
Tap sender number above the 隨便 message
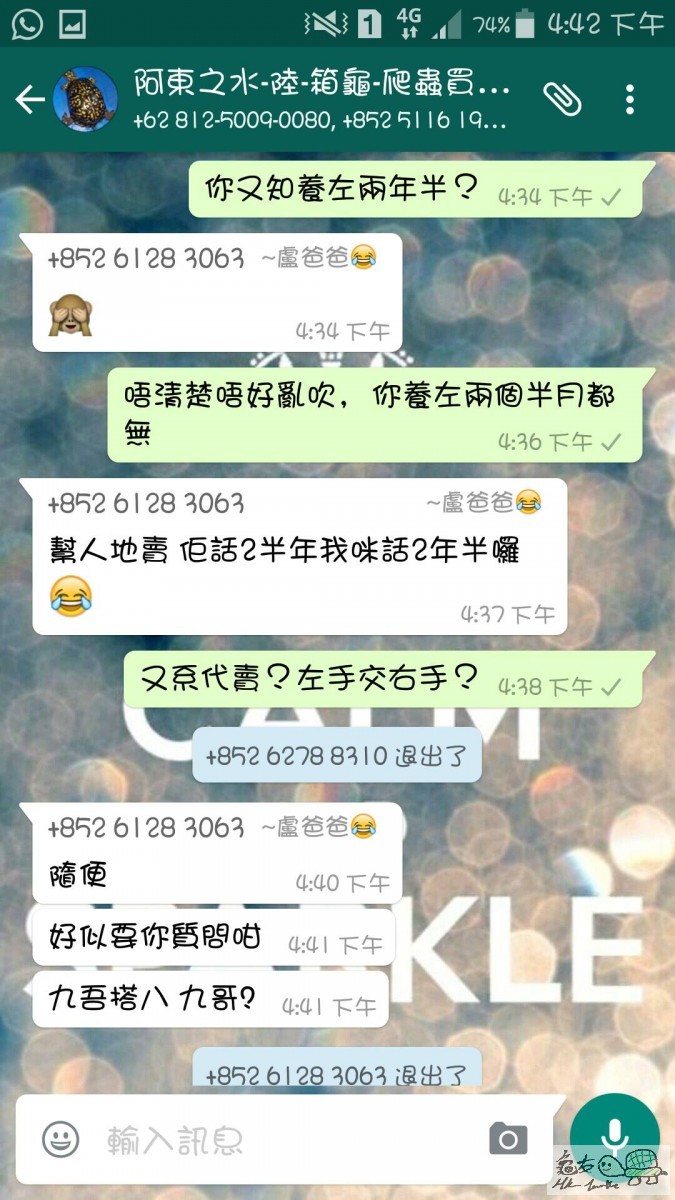point(146,828)
